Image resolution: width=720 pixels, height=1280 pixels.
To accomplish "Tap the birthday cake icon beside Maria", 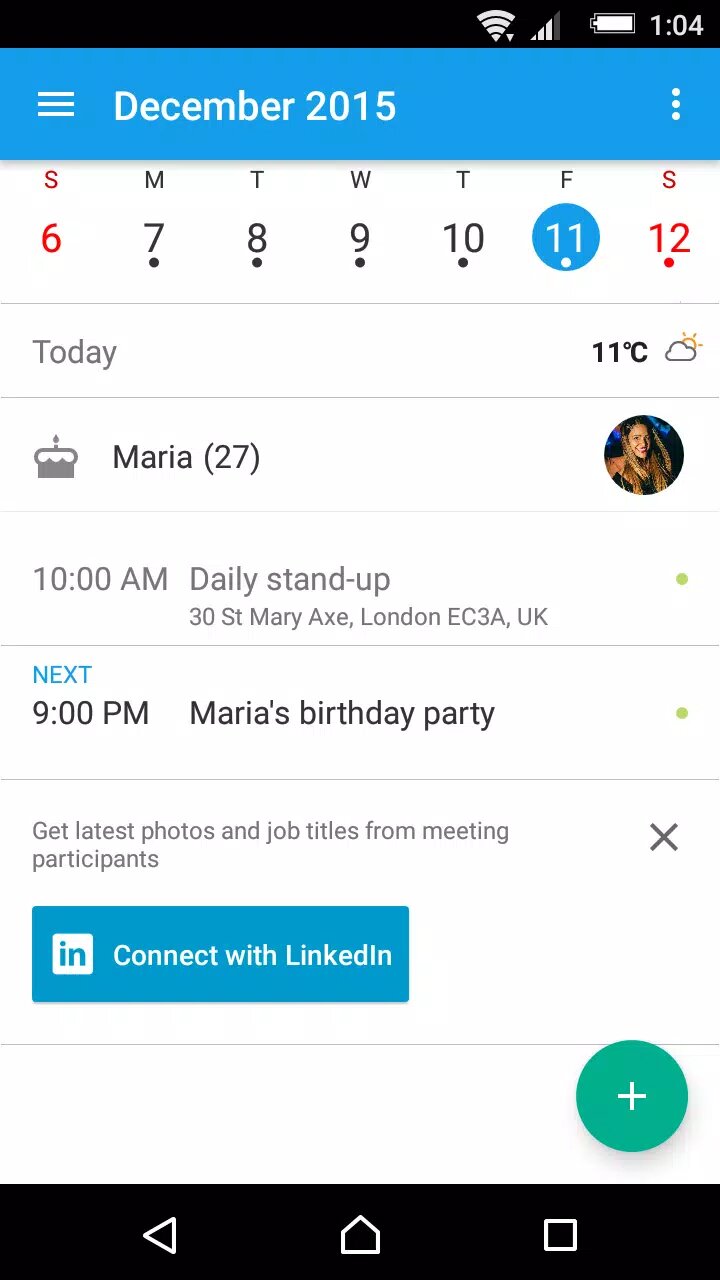I will 56,455.
